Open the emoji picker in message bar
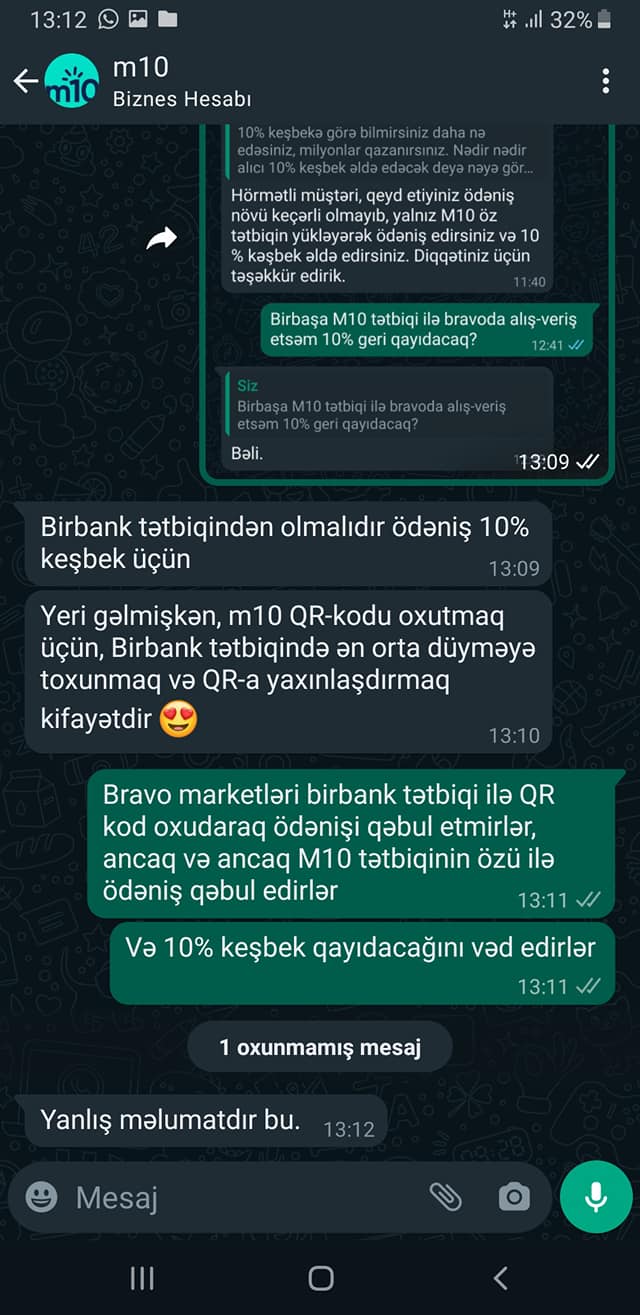Viewport: 640px width, 1315px height. (x=41, y=1197)
